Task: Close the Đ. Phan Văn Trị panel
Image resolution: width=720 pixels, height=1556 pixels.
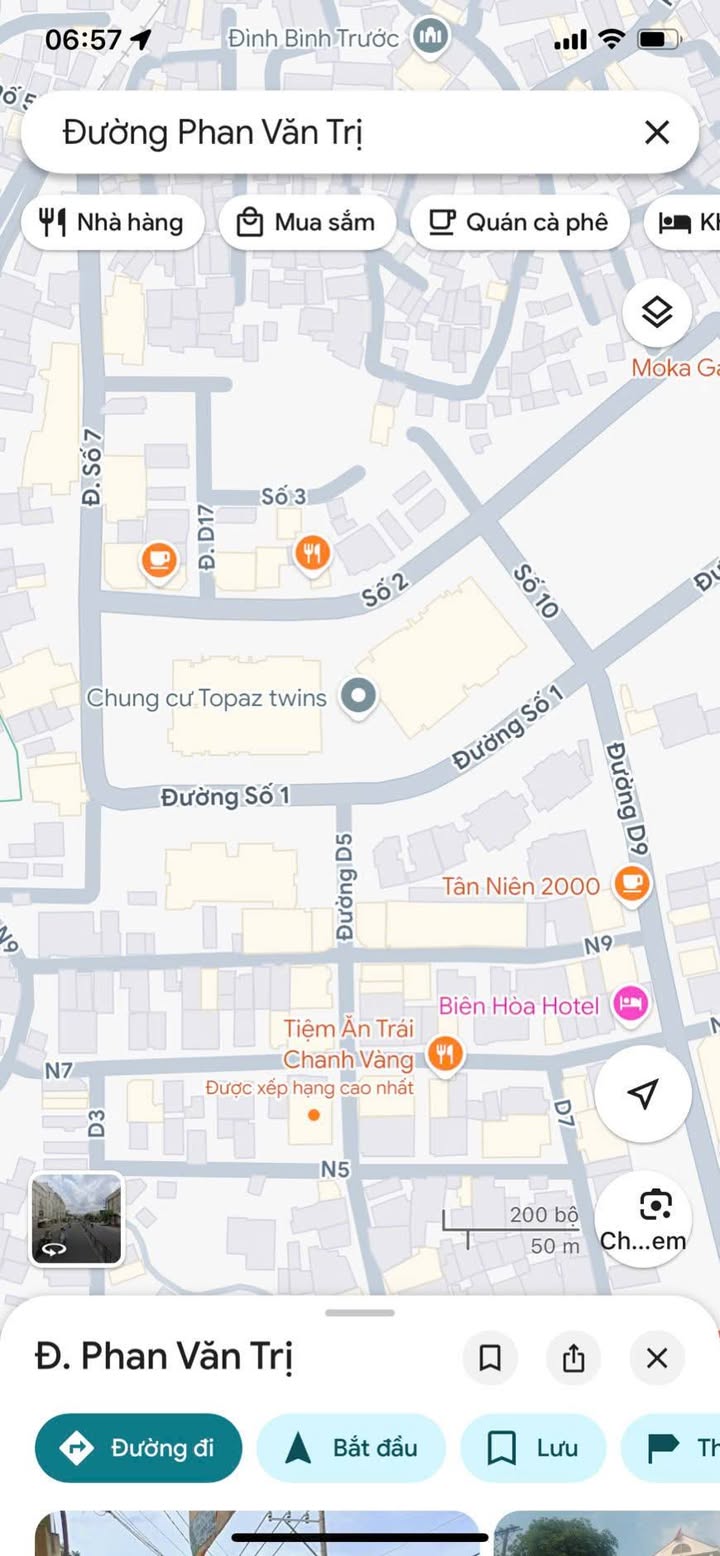Action: click(657, 1358)
